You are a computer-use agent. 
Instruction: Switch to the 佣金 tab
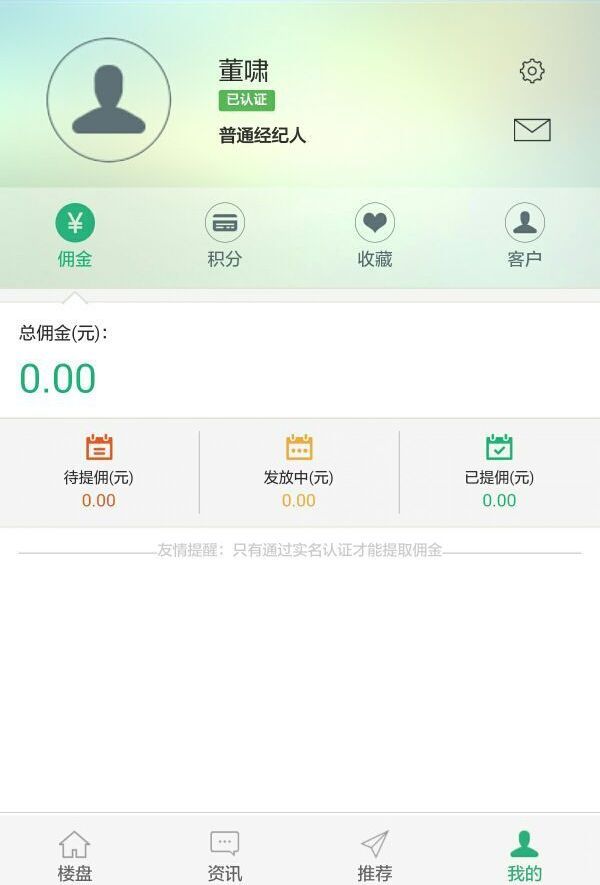pyautogui.click(x=75, y=236)
